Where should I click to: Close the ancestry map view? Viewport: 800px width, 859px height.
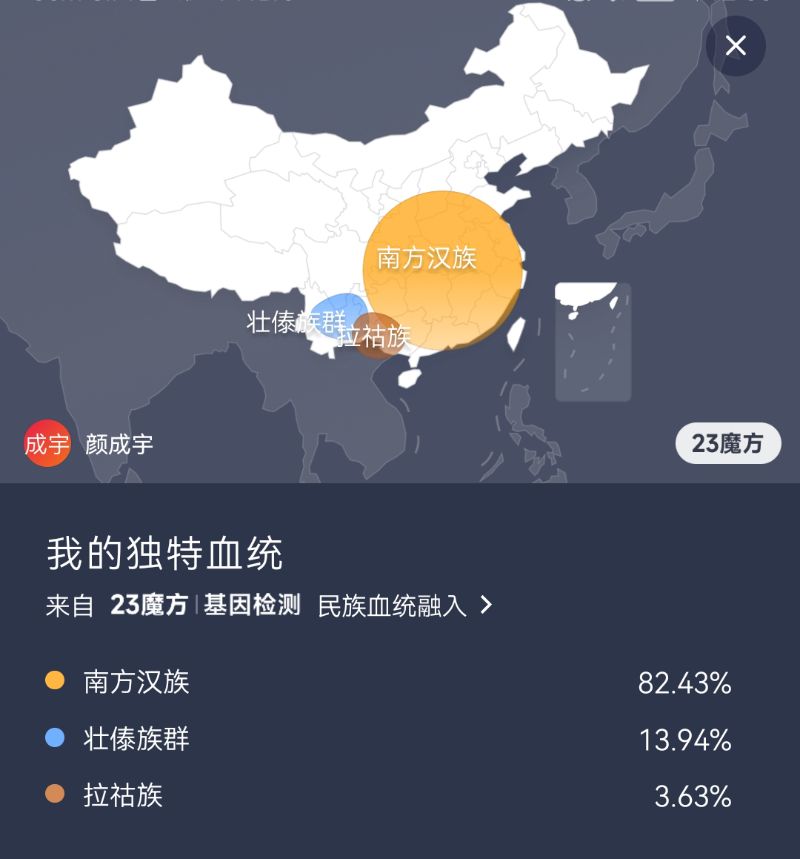tap(735, 46)
